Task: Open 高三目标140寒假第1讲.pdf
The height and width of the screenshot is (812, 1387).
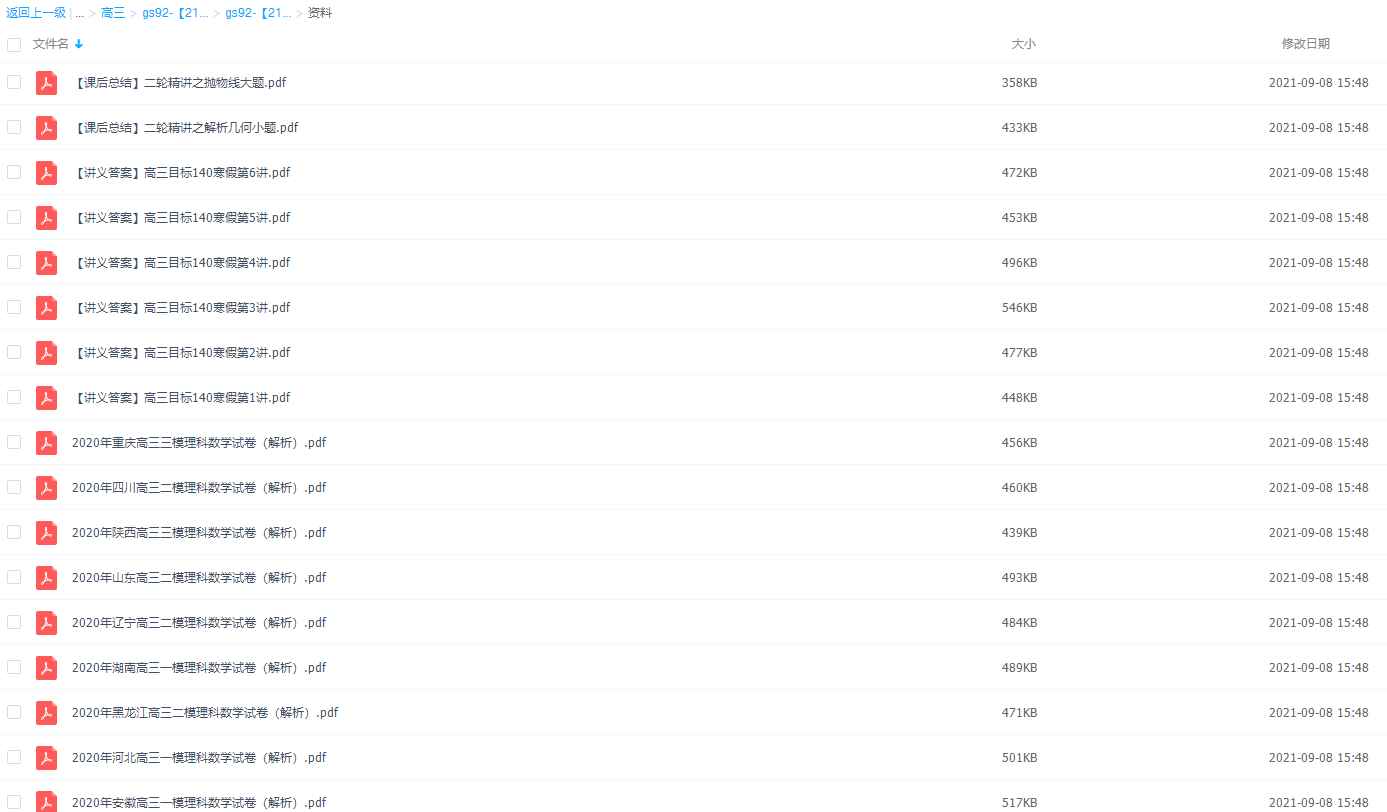Action: pos(182,398)
